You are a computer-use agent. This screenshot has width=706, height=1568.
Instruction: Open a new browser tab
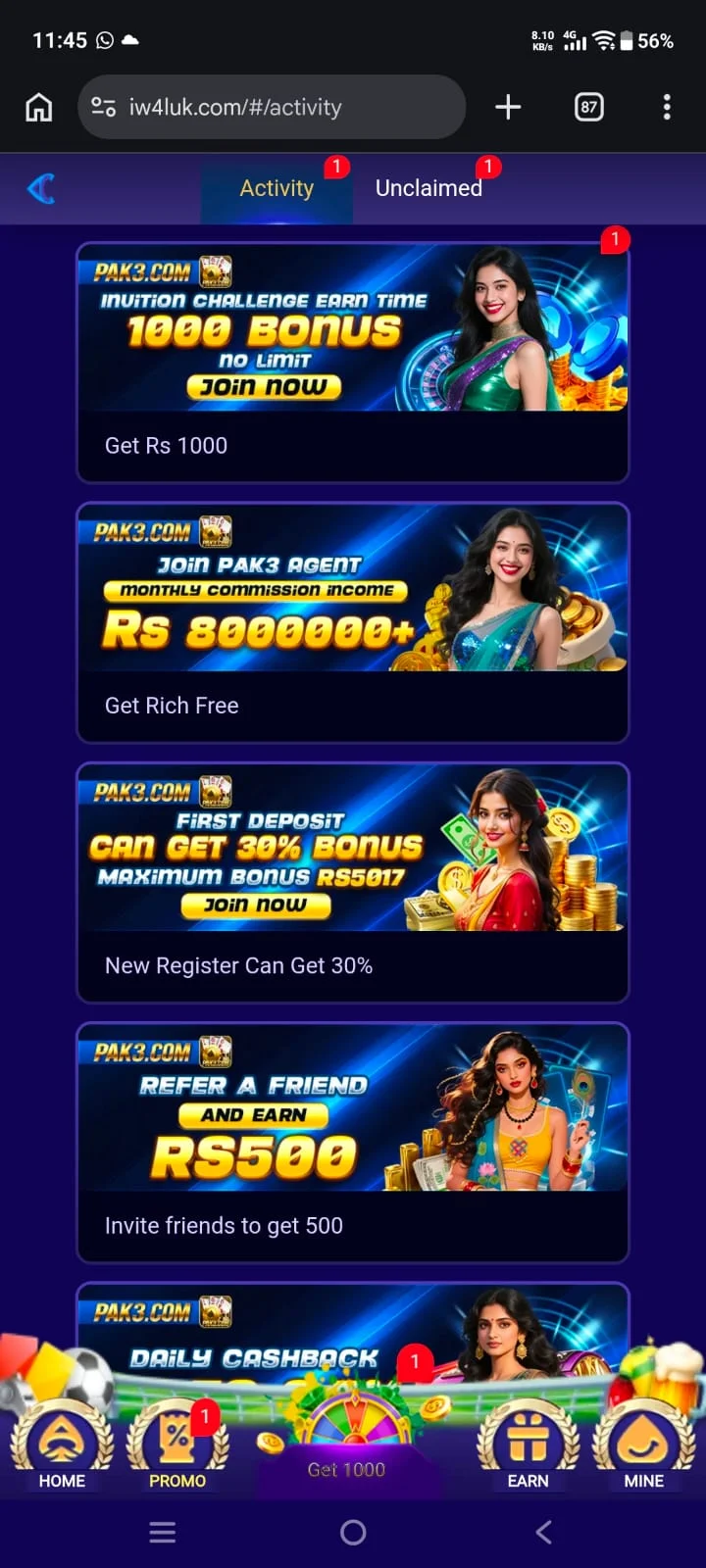(508, 107)
